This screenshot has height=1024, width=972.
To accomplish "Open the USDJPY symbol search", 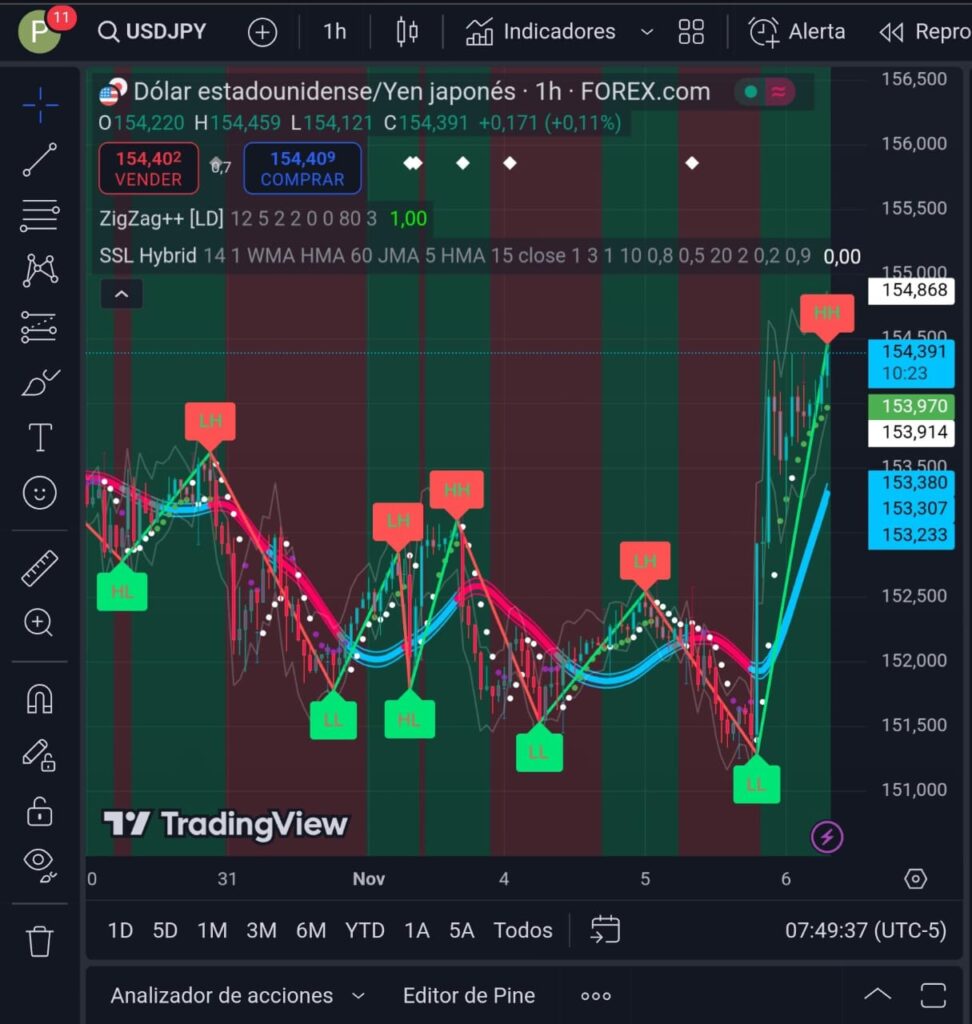I will tap(152, 32).
